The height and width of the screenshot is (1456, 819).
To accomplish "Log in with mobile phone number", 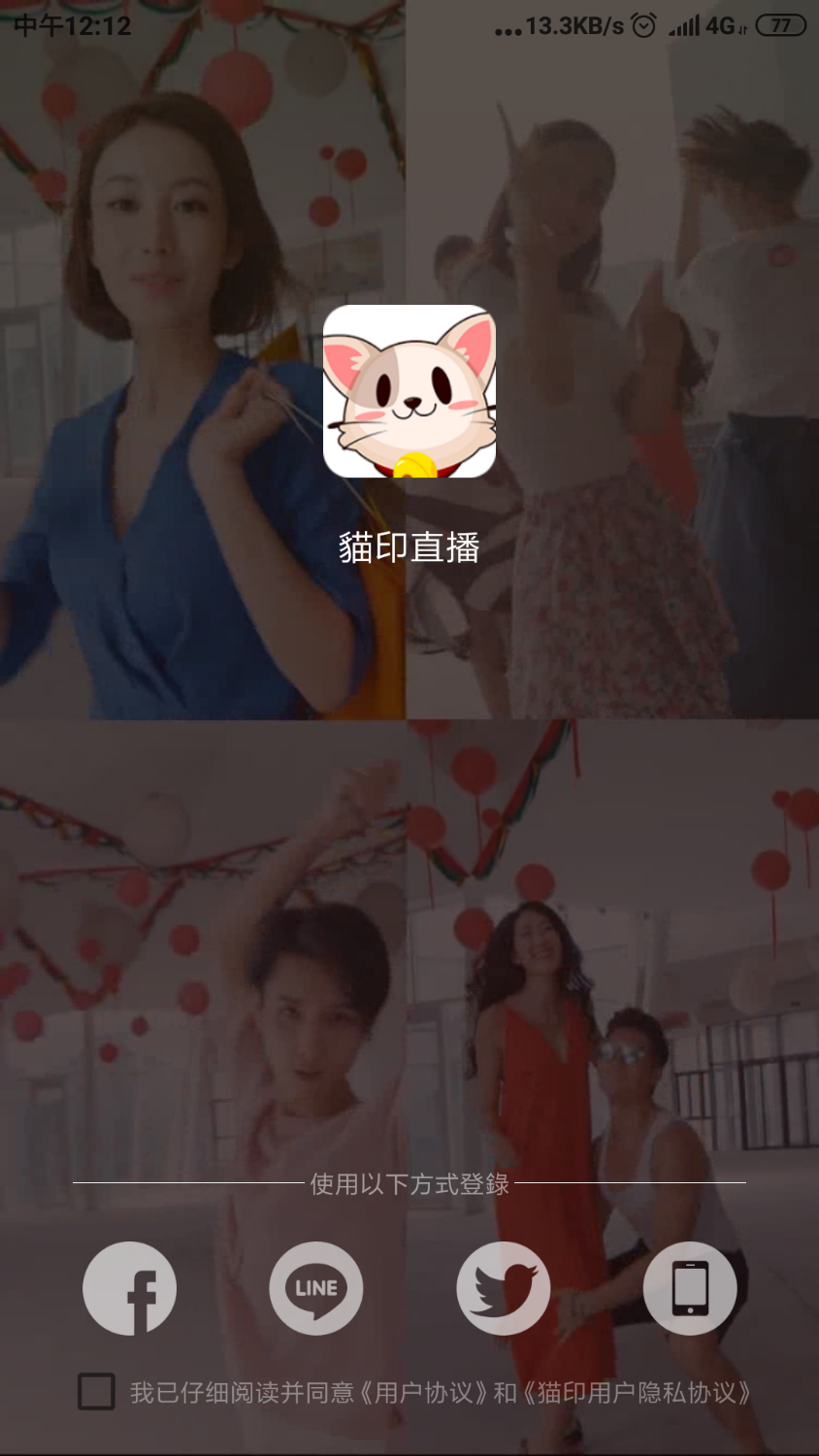I will pyautogui.click(x=690, y=1288).
